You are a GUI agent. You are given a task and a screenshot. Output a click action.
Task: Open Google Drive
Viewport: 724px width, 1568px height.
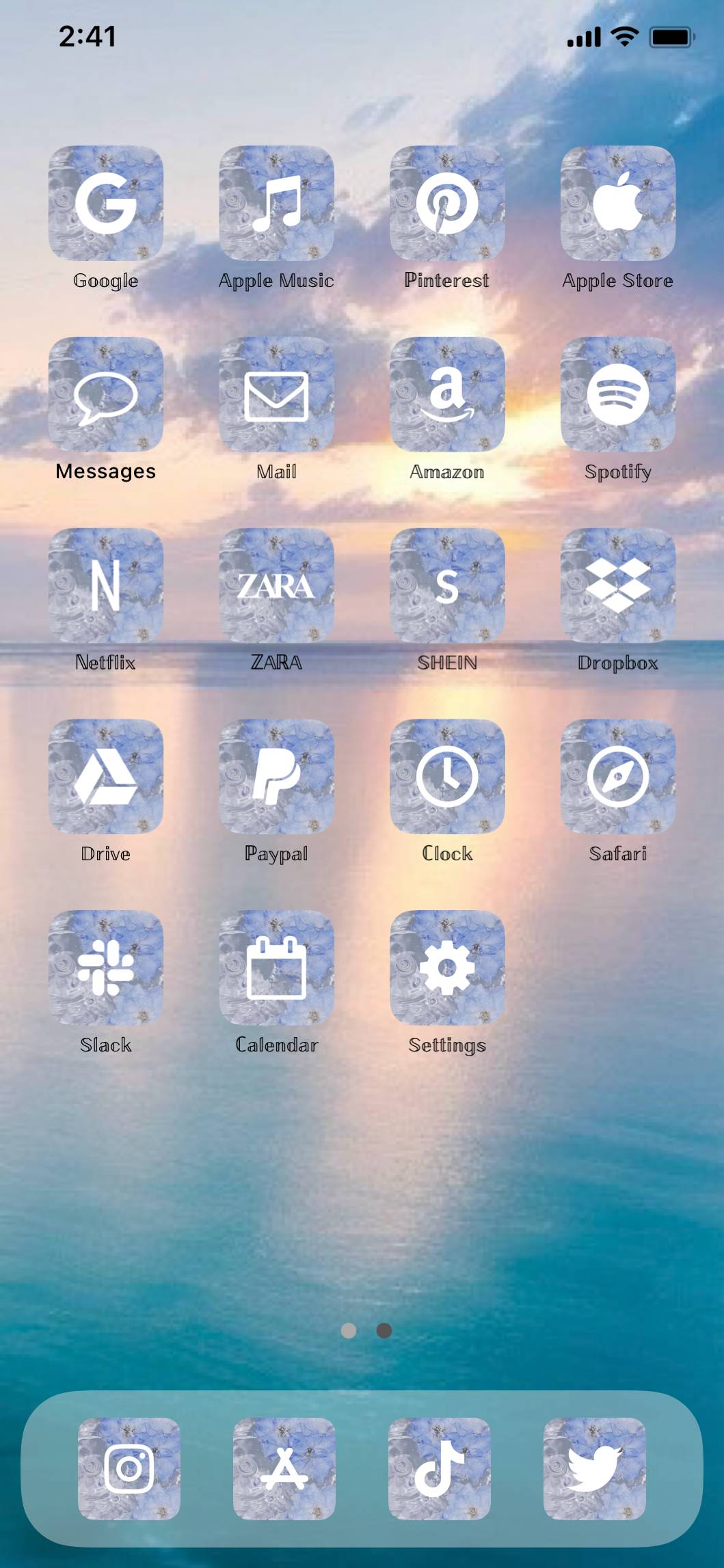(106, 777)
